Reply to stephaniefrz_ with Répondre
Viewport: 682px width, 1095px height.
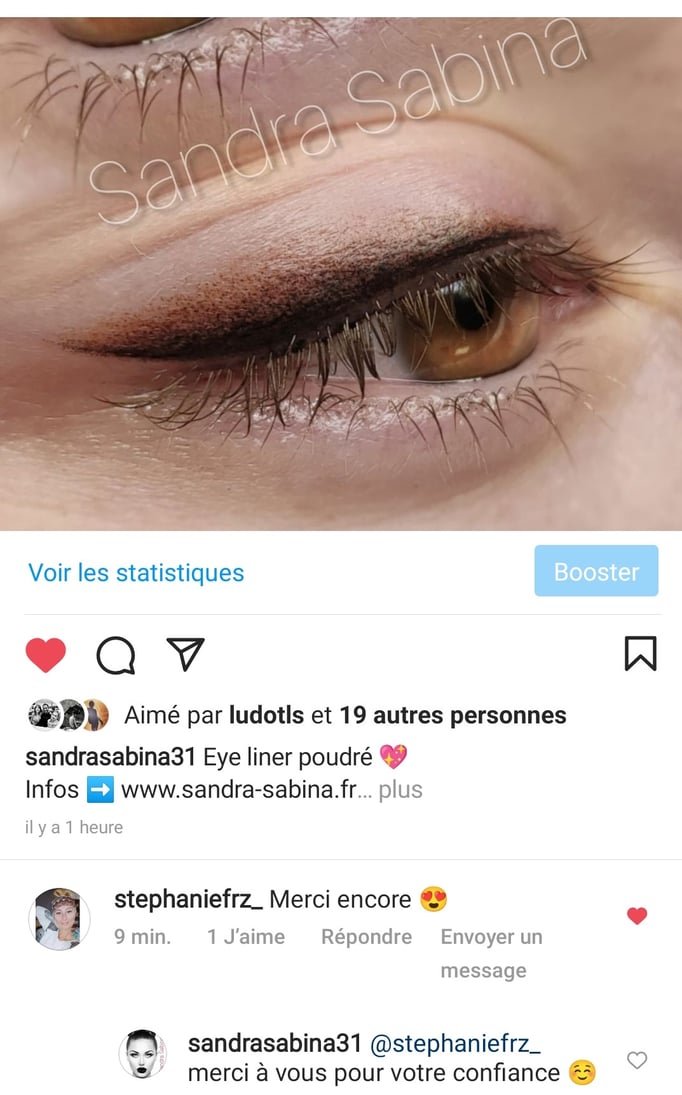pyautogui.click(x=366, y=937)
